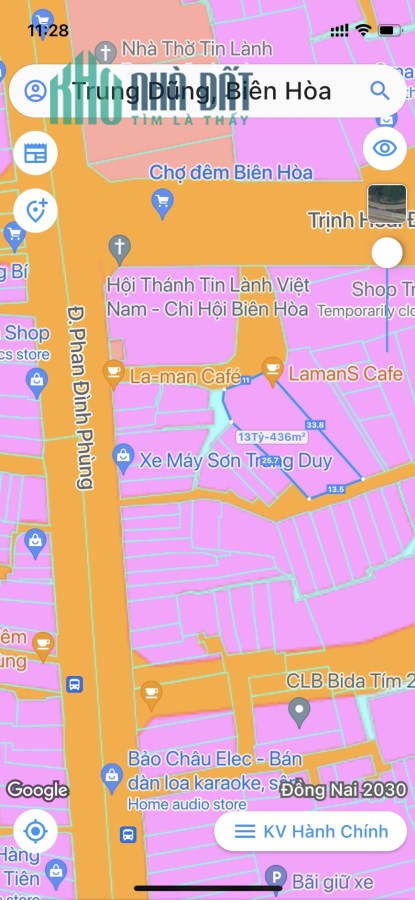
Task: Select the LamanS Cafe marker
Action: point(272,371)
